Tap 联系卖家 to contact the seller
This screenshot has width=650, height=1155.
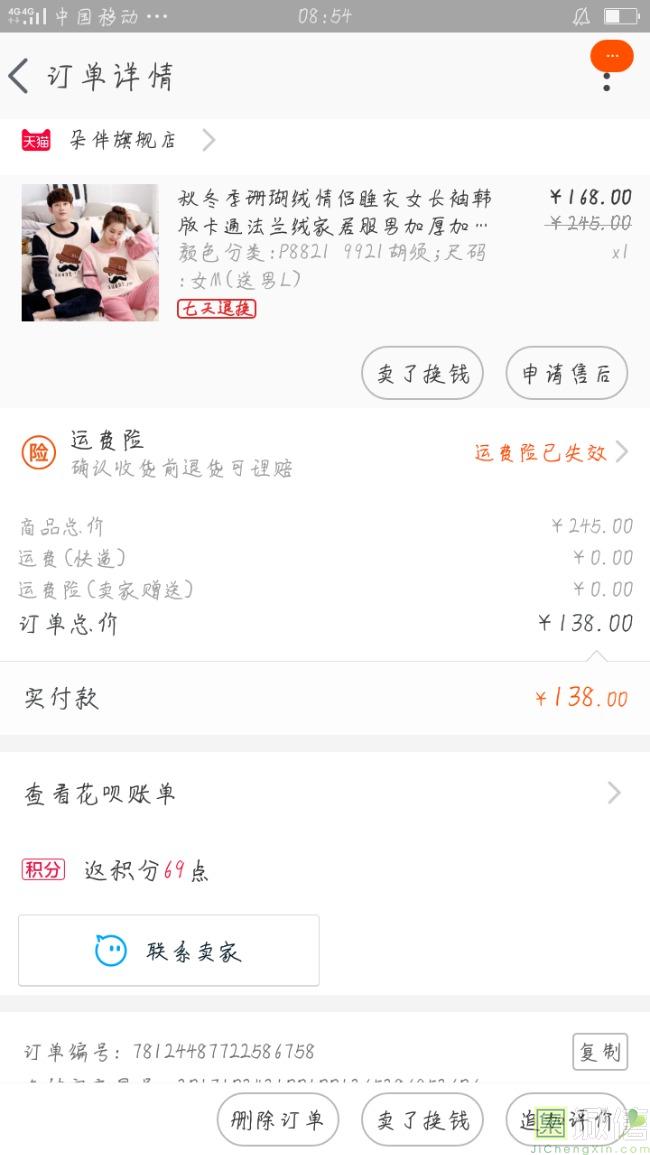(169, 951)
